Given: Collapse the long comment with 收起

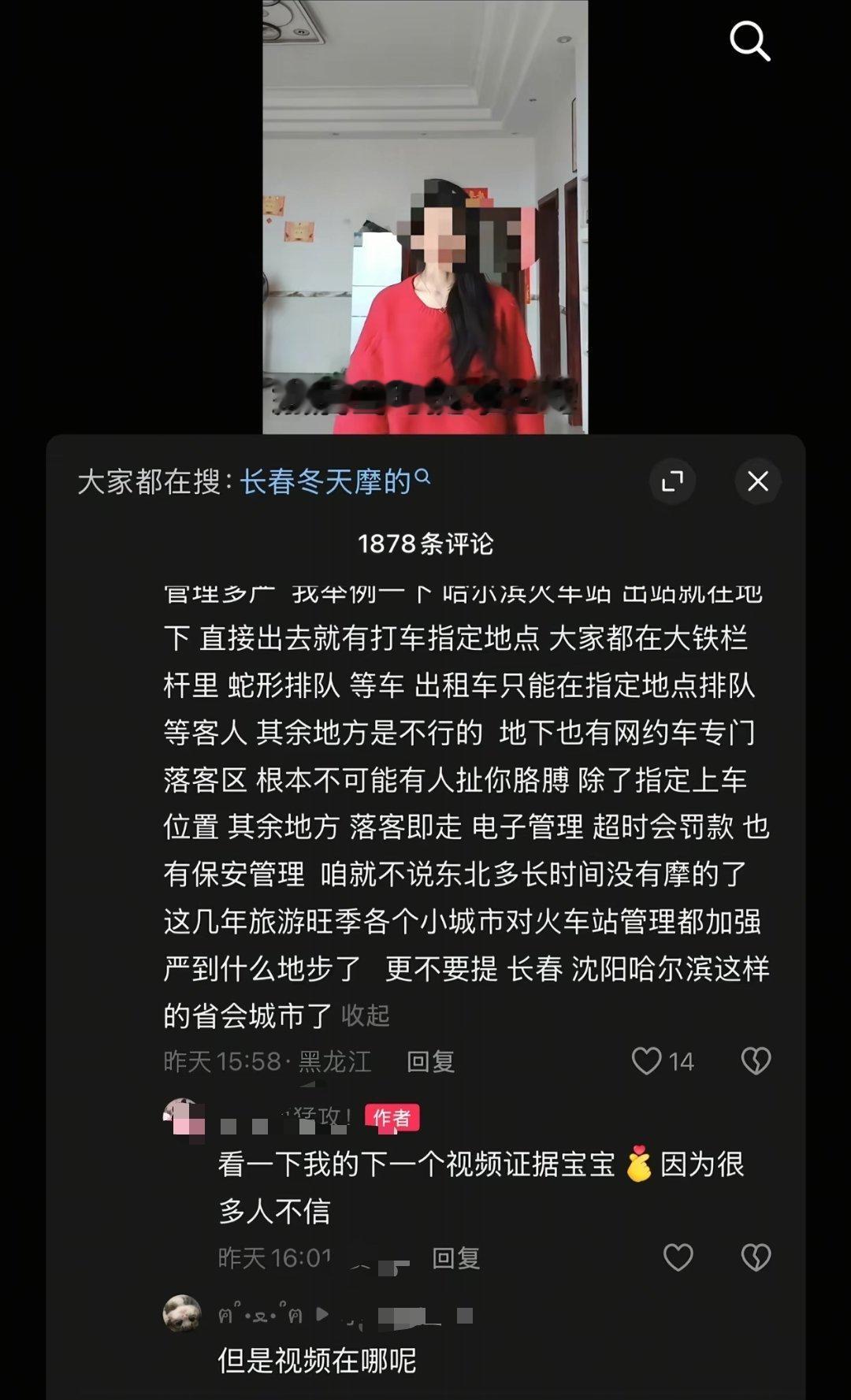Looking at the screenshot, I should (367, 1016).
